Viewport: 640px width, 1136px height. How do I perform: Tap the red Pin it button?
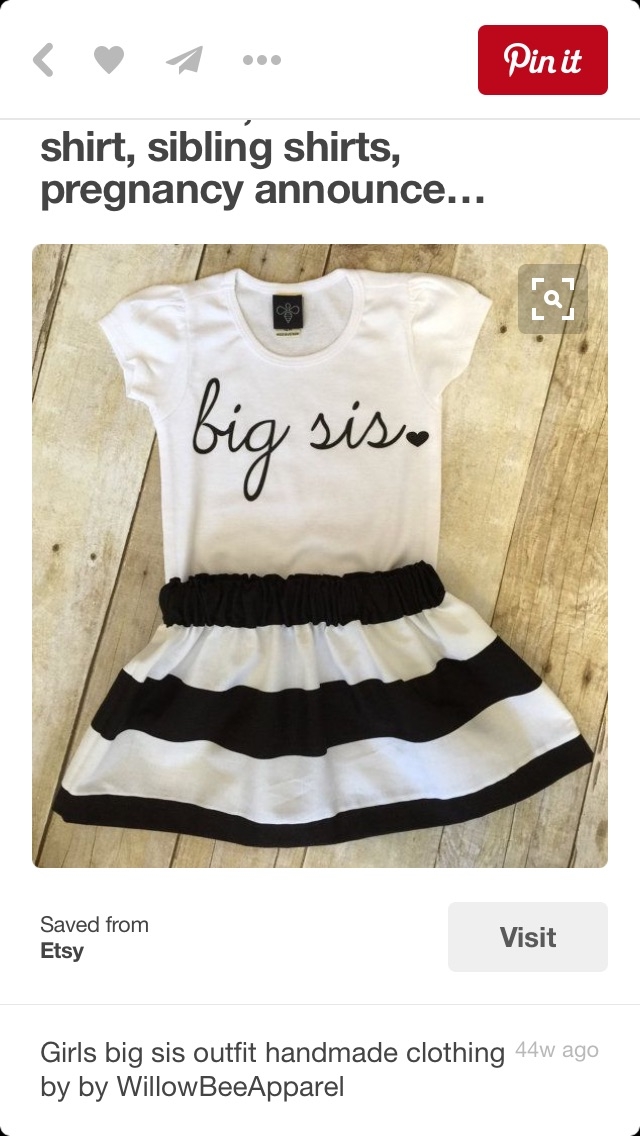tap(542, 60)
